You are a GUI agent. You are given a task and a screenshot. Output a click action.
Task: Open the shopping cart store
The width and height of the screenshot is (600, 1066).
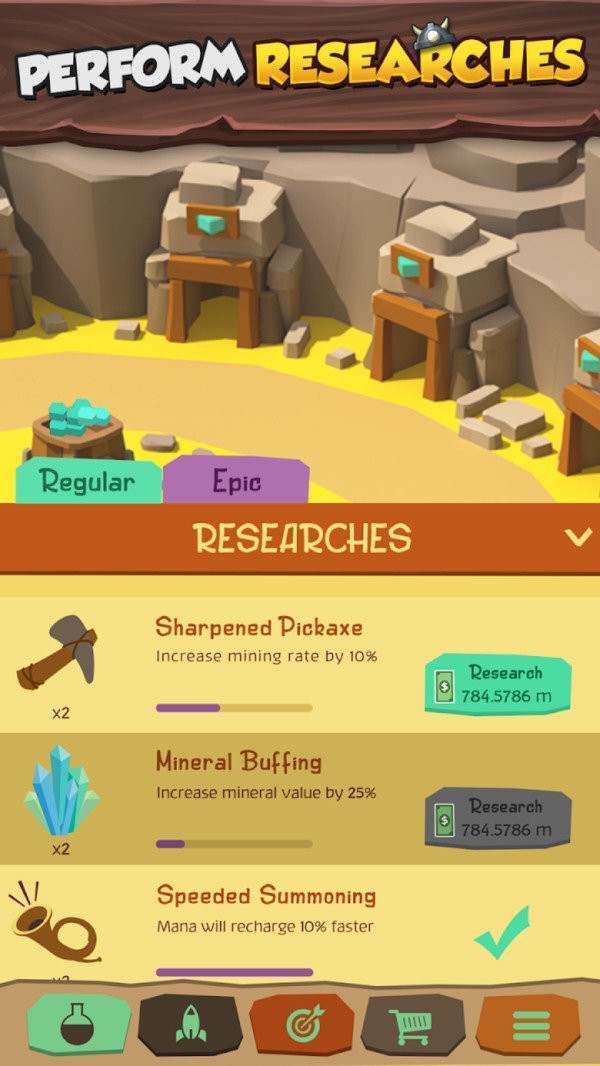(412, 1025)
